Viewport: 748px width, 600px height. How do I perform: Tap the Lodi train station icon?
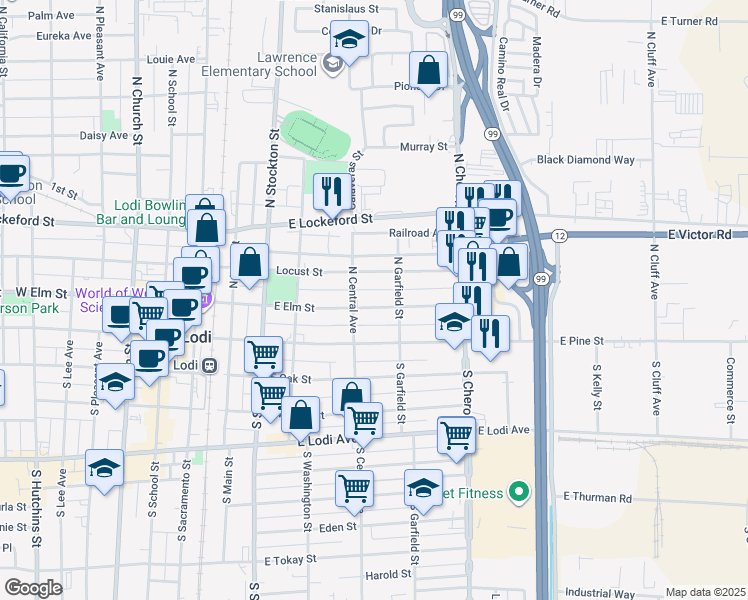click(209, 366)
